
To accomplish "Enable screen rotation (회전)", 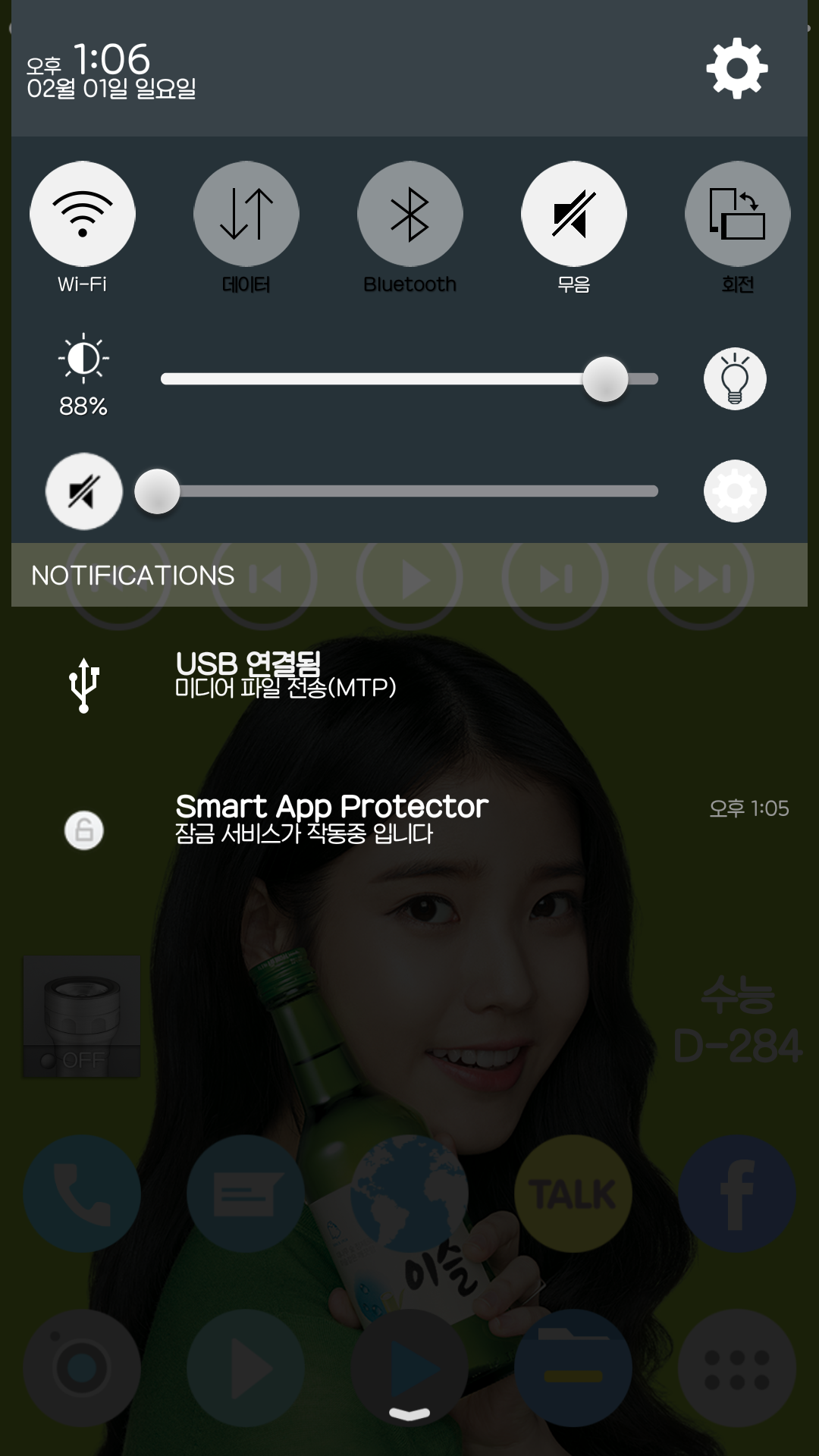I will (x=737, y=214).
